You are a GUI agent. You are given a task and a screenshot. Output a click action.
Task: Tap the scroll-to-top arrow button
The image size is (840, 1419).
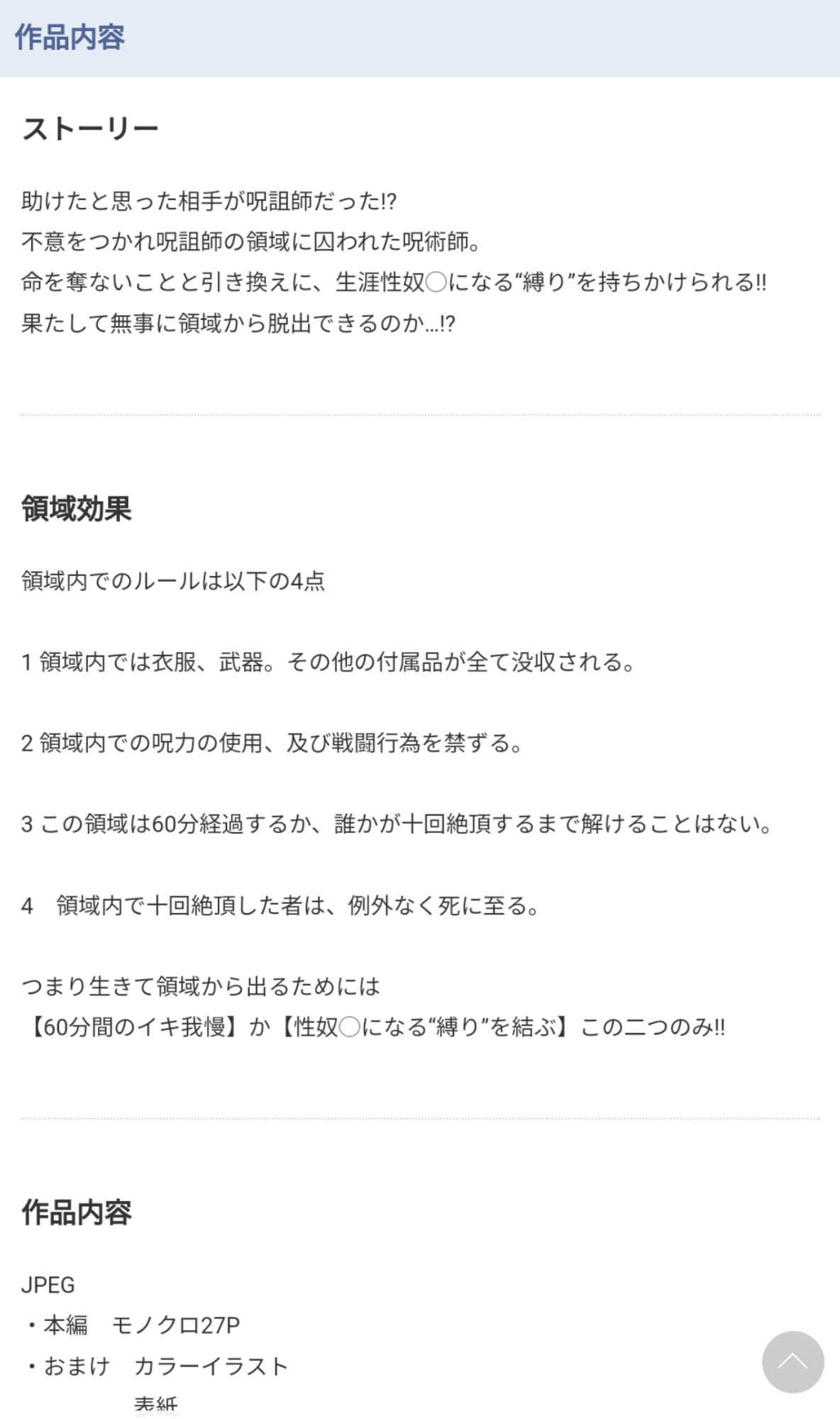(792, 1362)
